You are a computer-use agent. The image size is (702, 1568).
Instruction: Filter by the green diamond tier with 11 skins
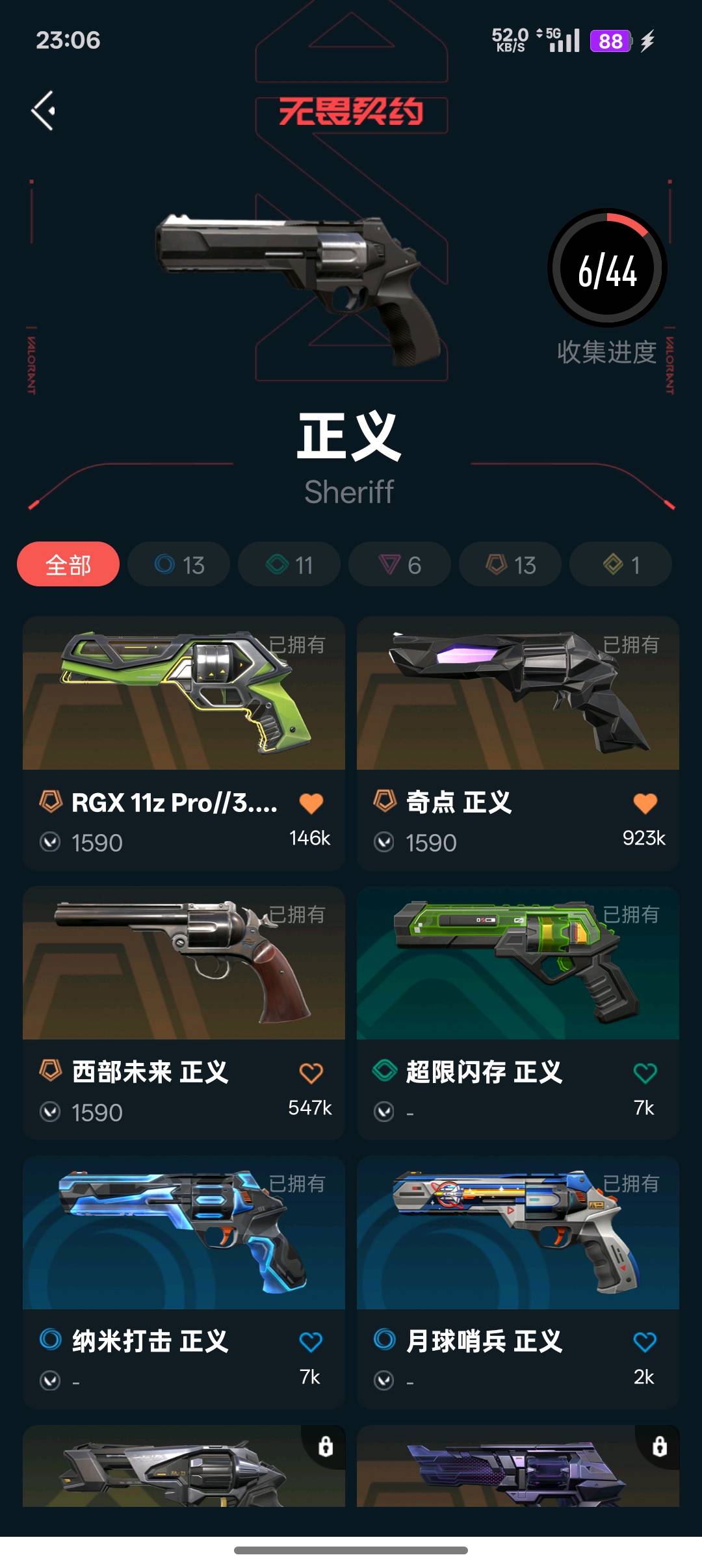pos(289,564)
